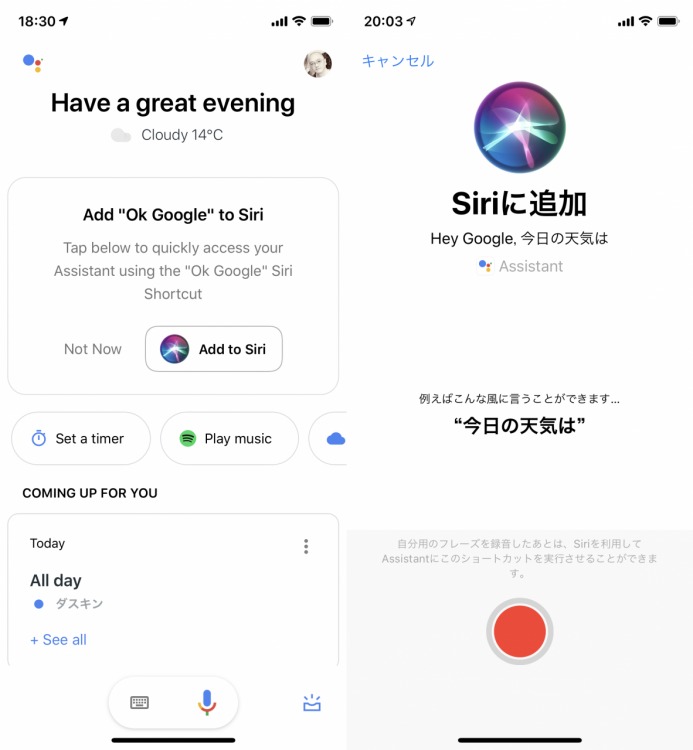Screen dimensions: 693x750
Task: Start voice input with the microphone
Action: [206, 702]
